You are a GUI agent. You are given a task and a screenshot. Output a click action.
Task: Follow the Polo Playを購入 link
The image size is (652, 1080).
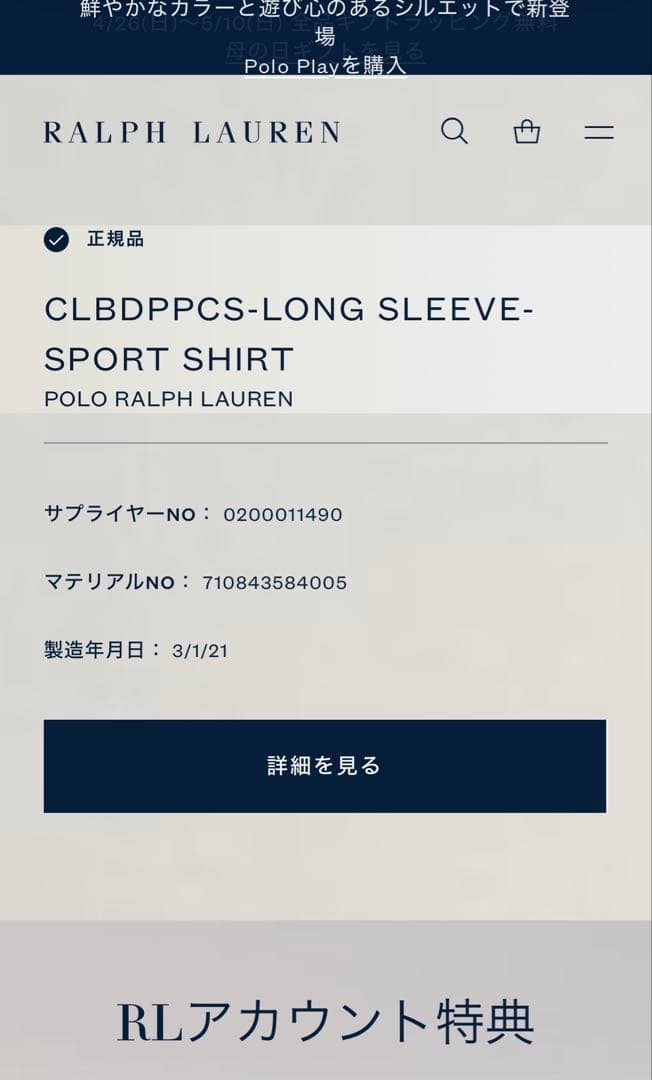click(326, 66)
